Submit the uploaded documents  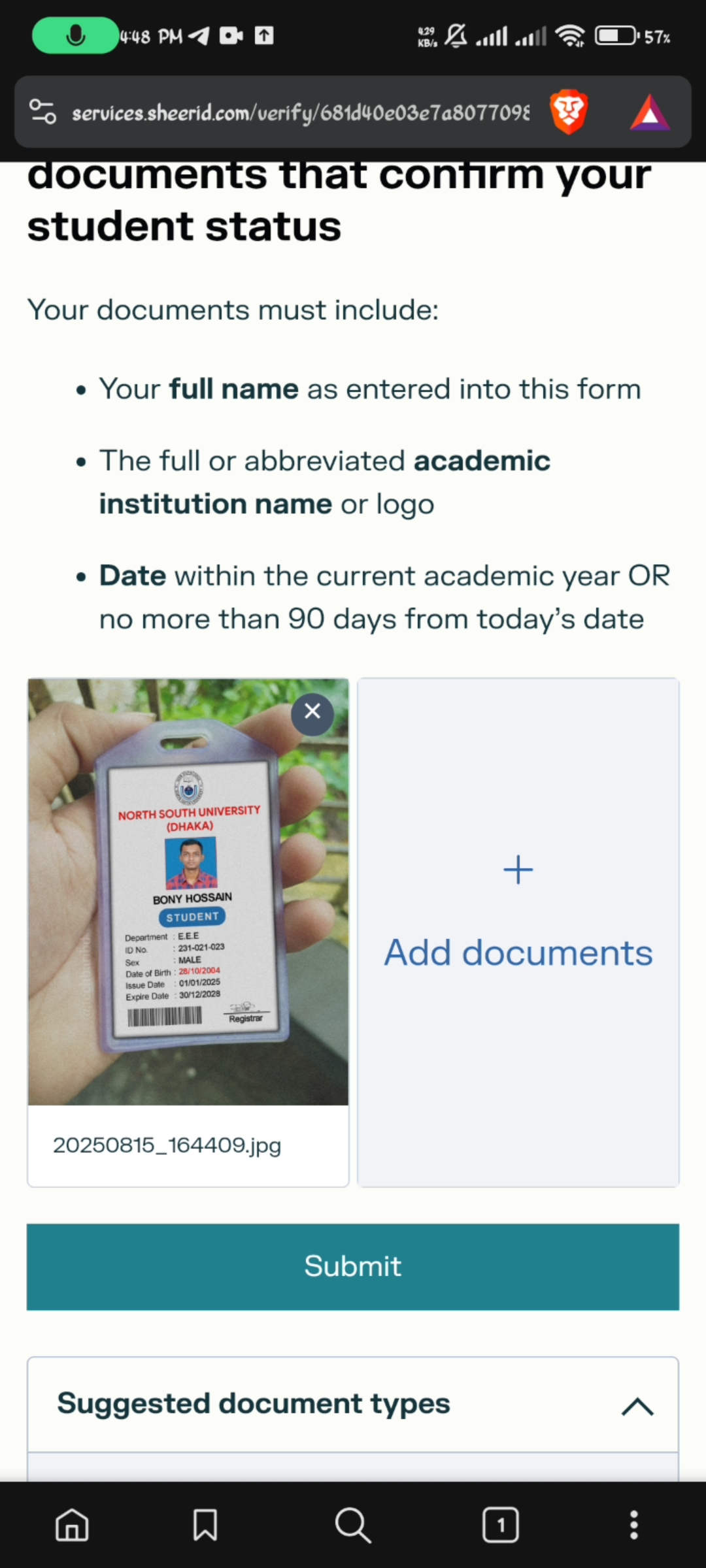(353, 1266)
